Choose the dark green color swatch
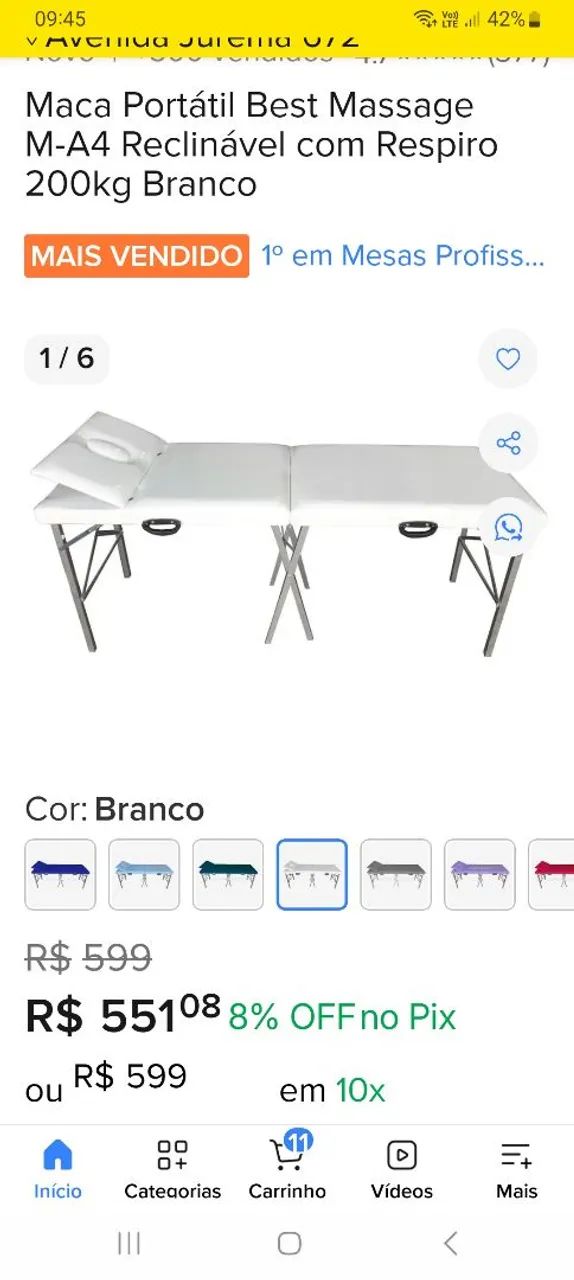This screenshot has height=1280, width=574. (228, 875)
